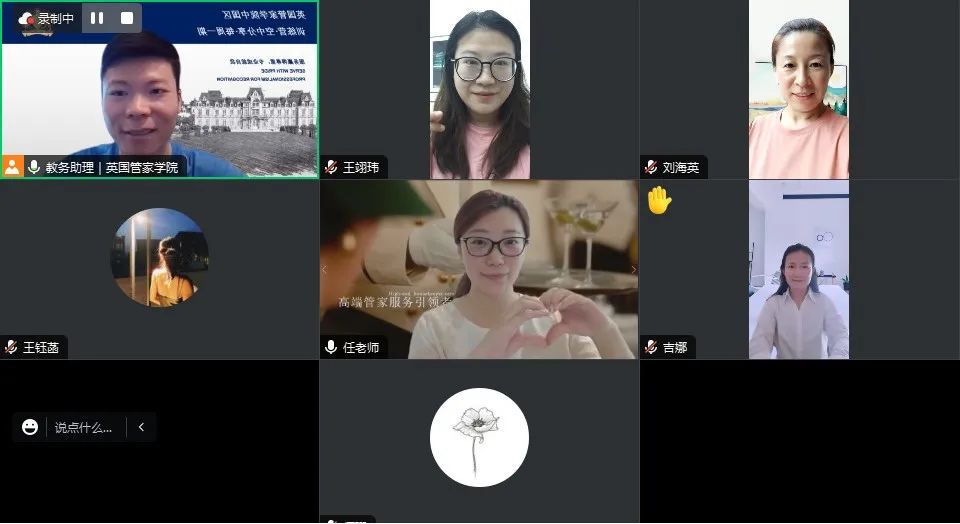The height and width of the screenshot is (524, 960).
Task: Focus on 任老师's video tile
Action: point(479,270)
